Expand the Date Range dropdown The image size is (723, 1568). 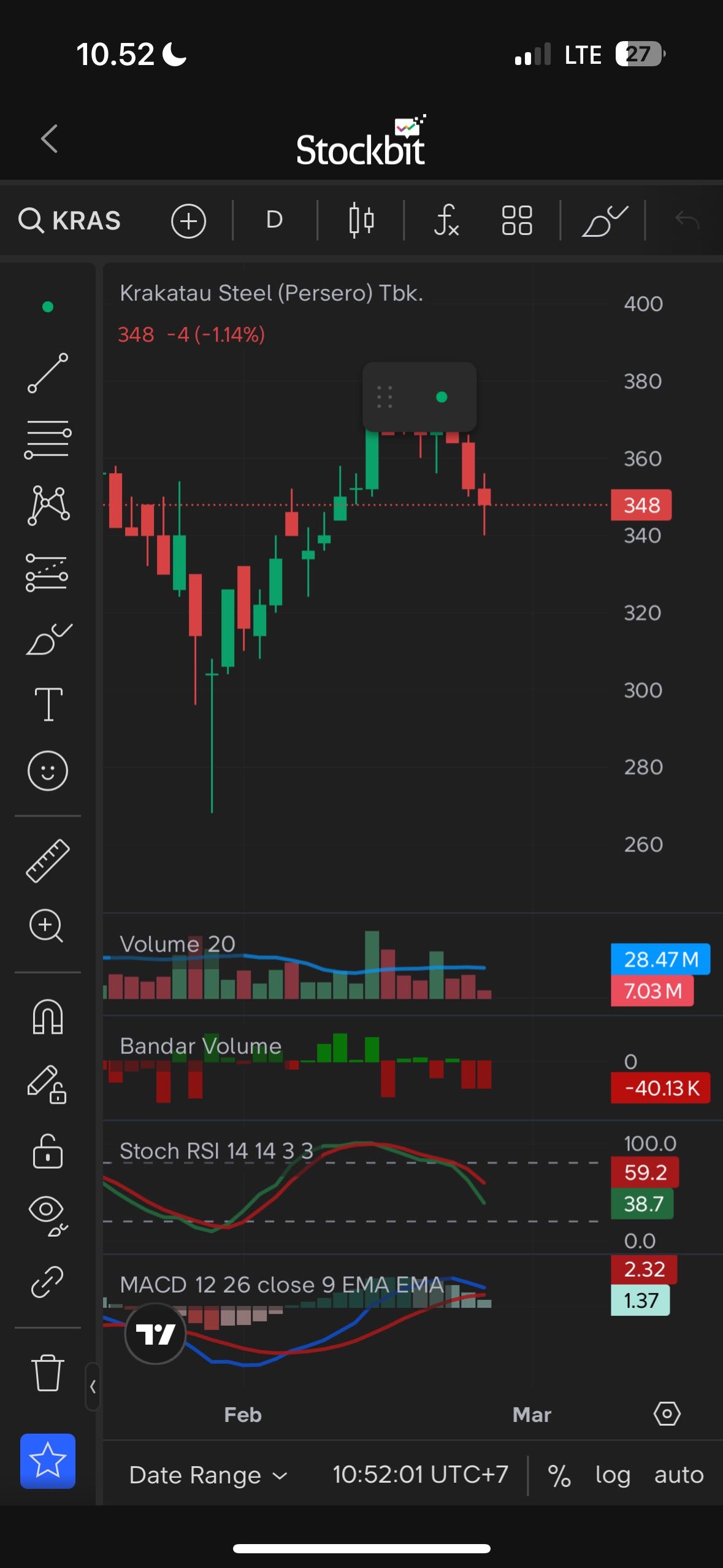tap(208, 1475)
